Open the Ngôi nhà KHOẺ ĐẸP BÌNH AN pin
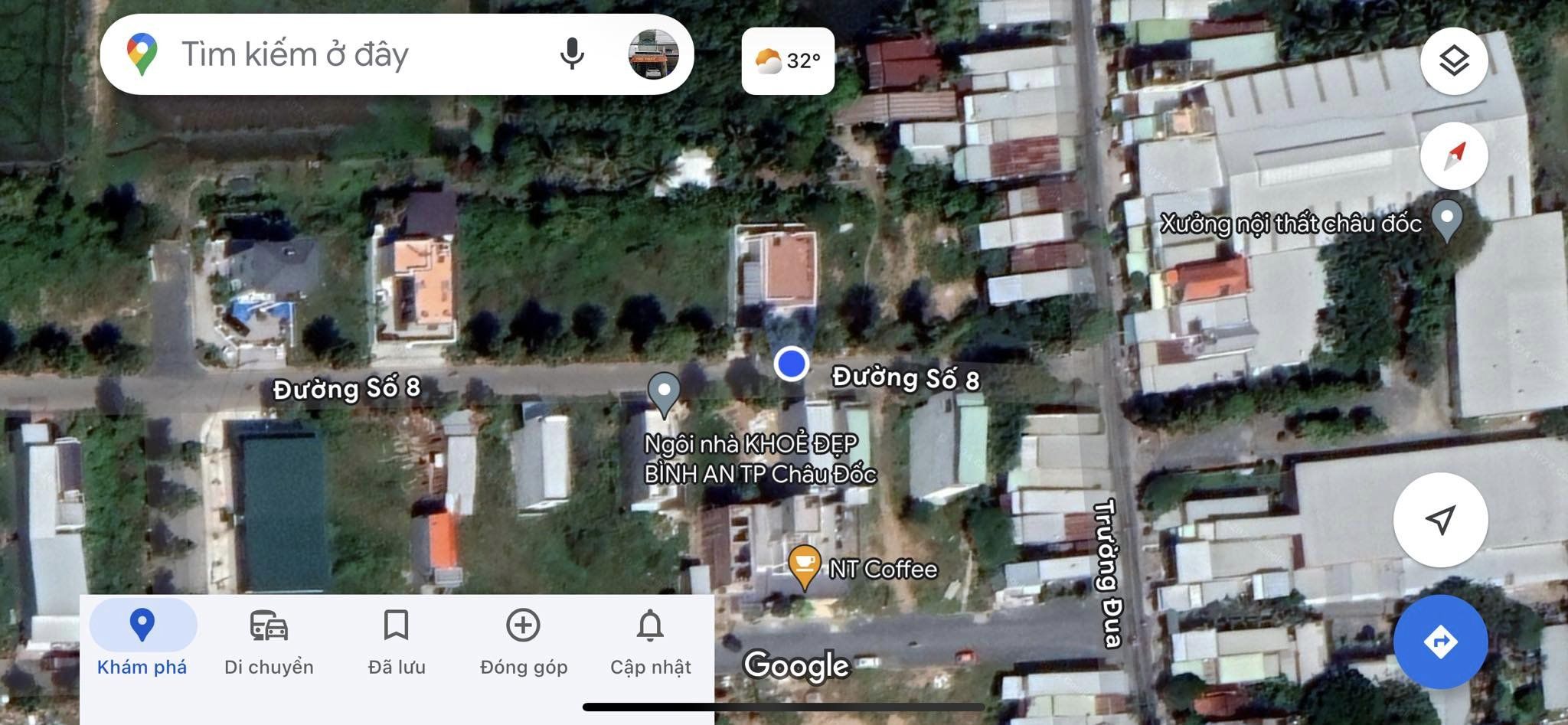Viewport: 1568px width, 725px height. pyautogui.click(x=664, y=392)
